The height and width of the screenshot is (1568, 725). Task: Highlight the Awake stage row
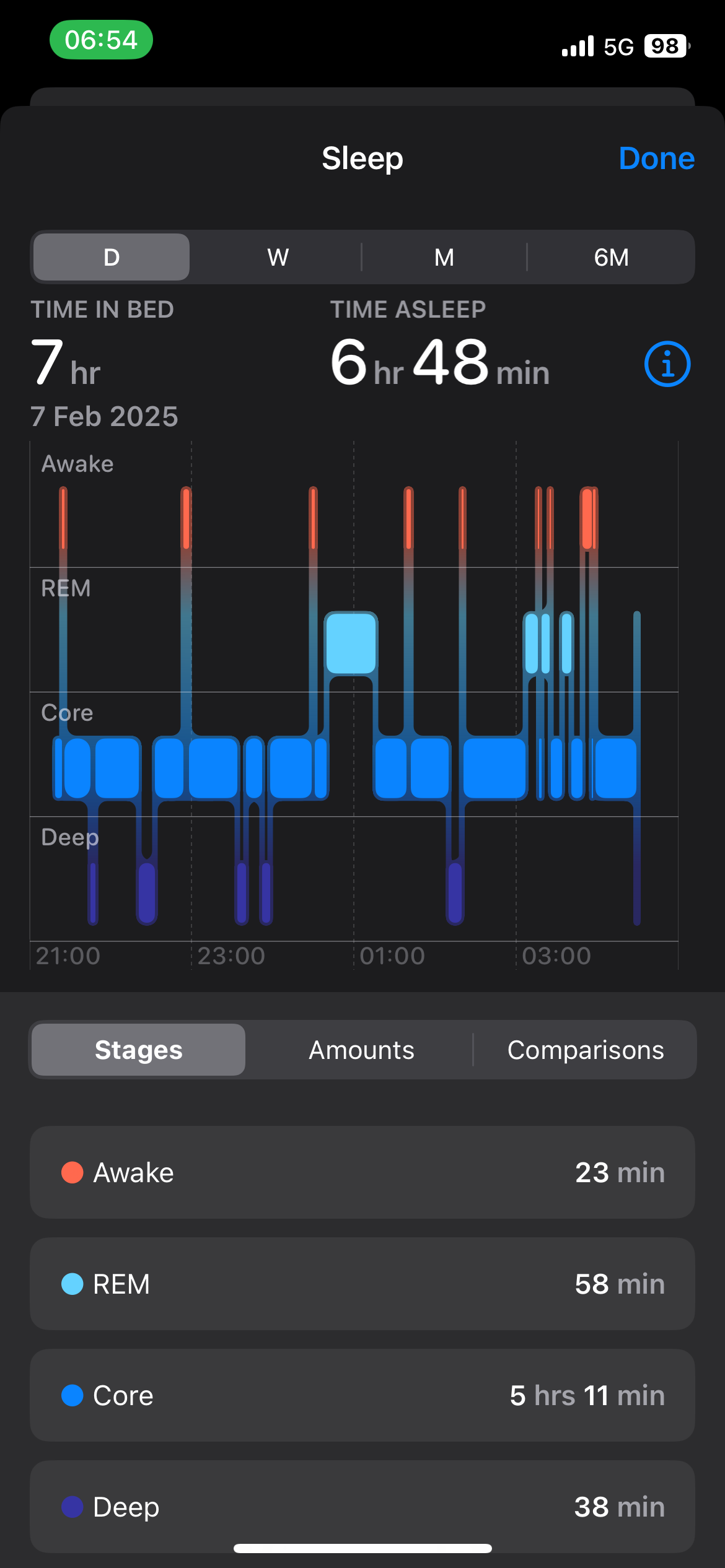[362, 1172]
